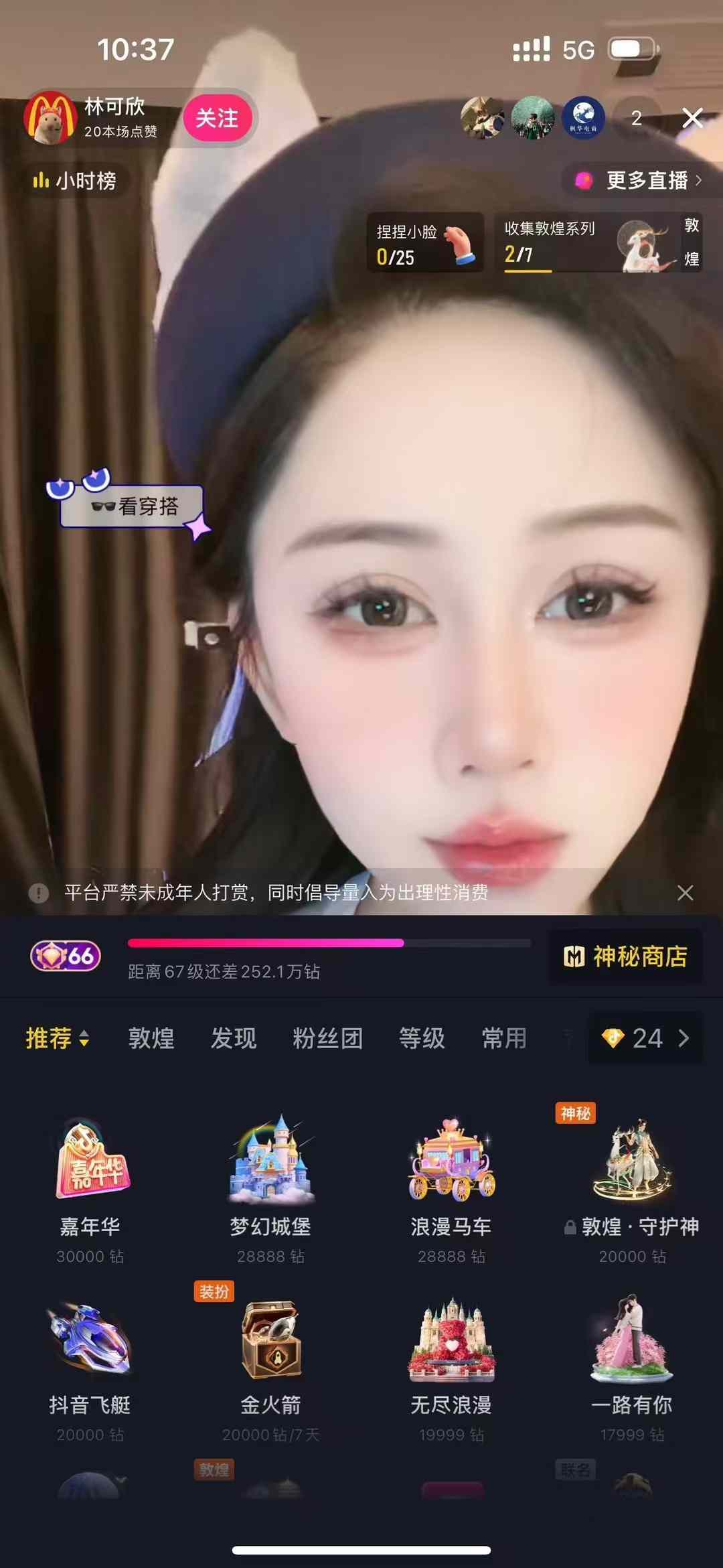The image size is (723, 1568).
Task: Expand the 推荐 gift sorting dropdown
Action: [57, 1038]
